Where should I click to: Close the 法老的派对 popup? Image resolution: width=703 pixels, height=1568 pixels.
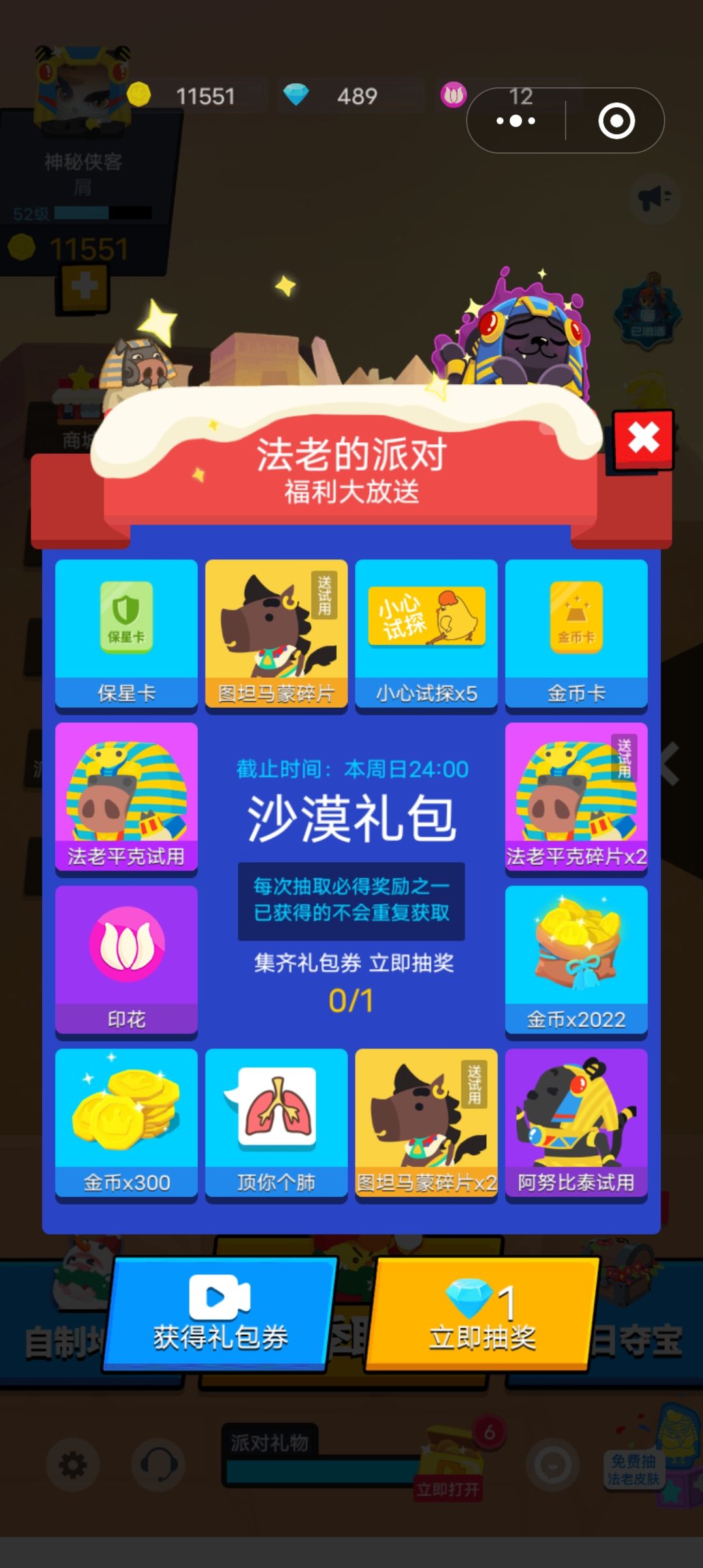pyautogui.click(x=642, y=440)
